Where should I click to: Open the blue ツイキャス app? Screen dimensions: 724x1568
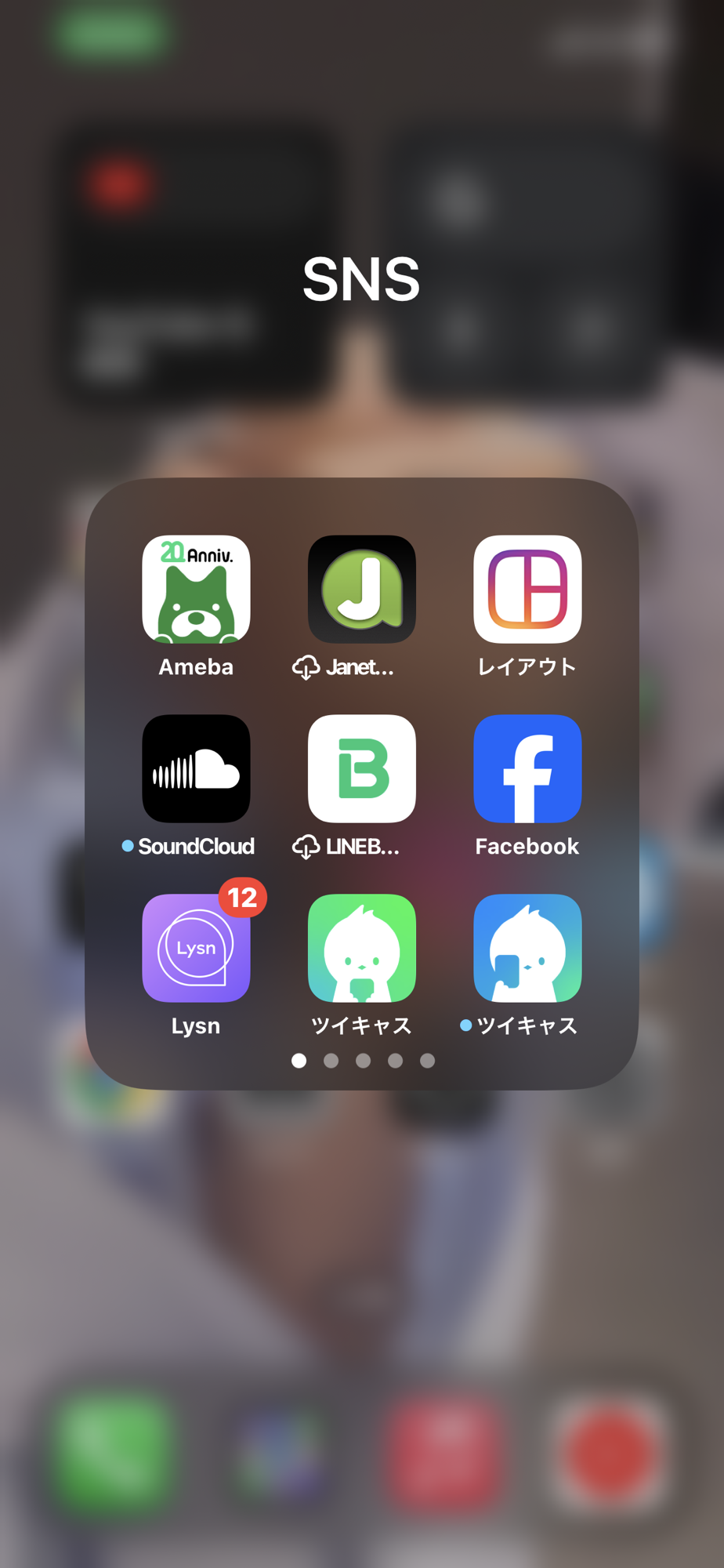527,949
